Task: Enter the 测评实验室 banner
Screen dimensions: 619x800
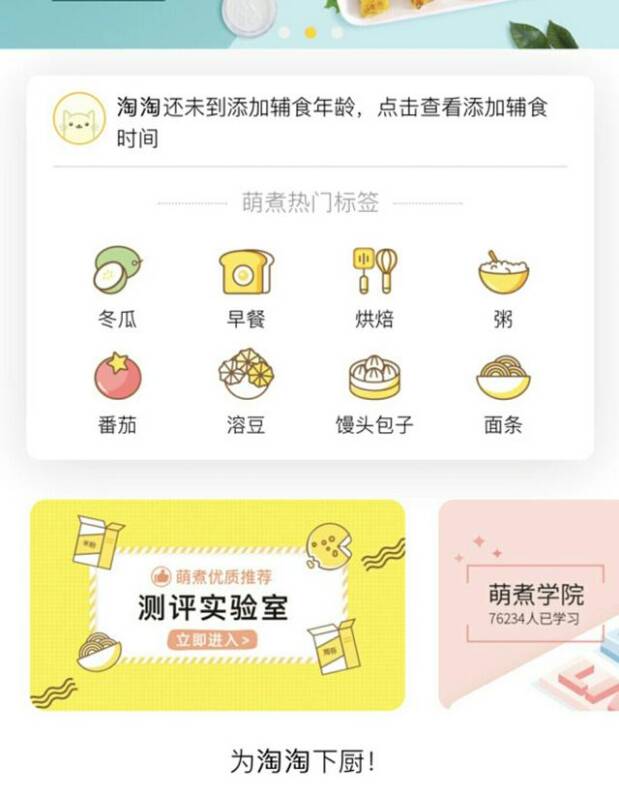Action: click(x=217, y=605)
